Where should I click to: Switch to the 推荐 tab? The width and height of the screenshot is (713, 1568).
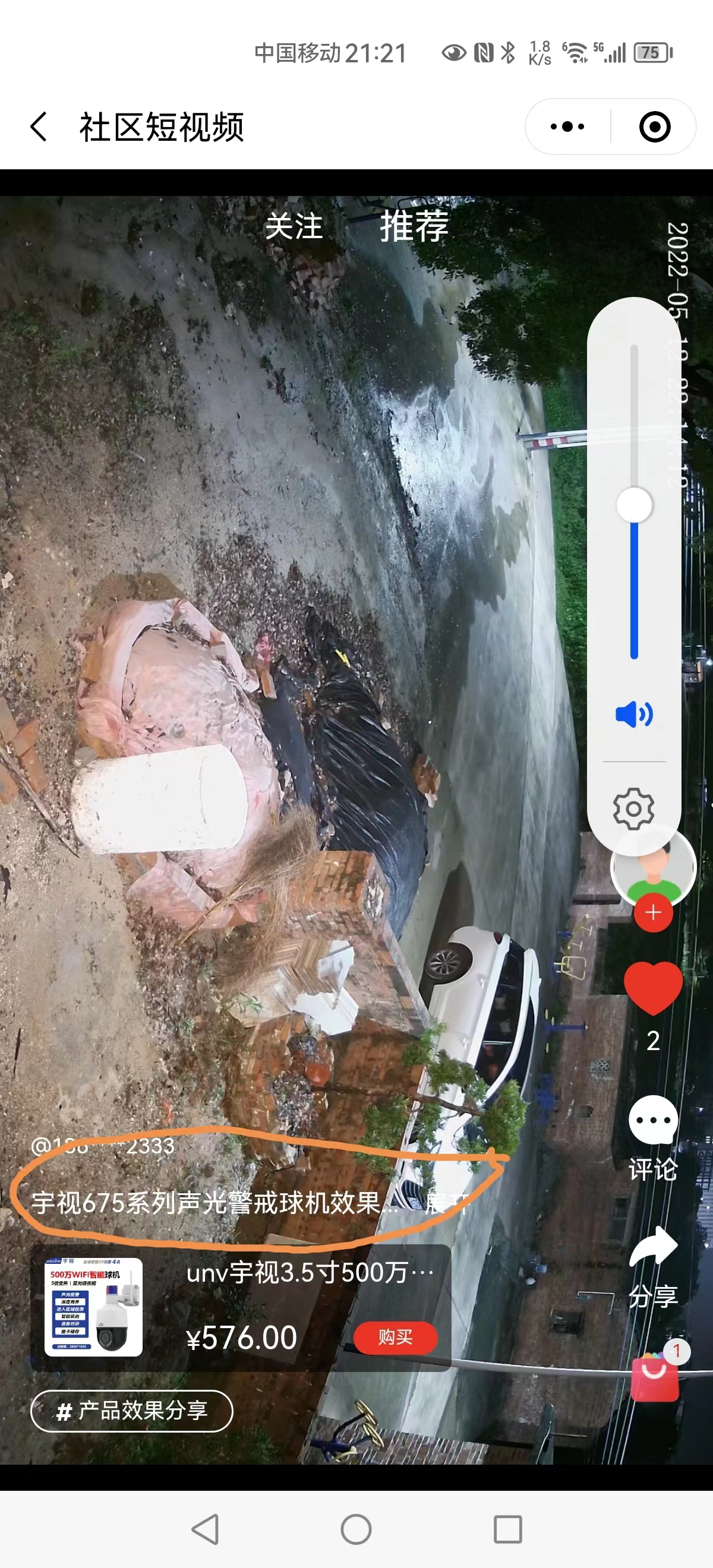pyautogui.click(x=414, y=226)
